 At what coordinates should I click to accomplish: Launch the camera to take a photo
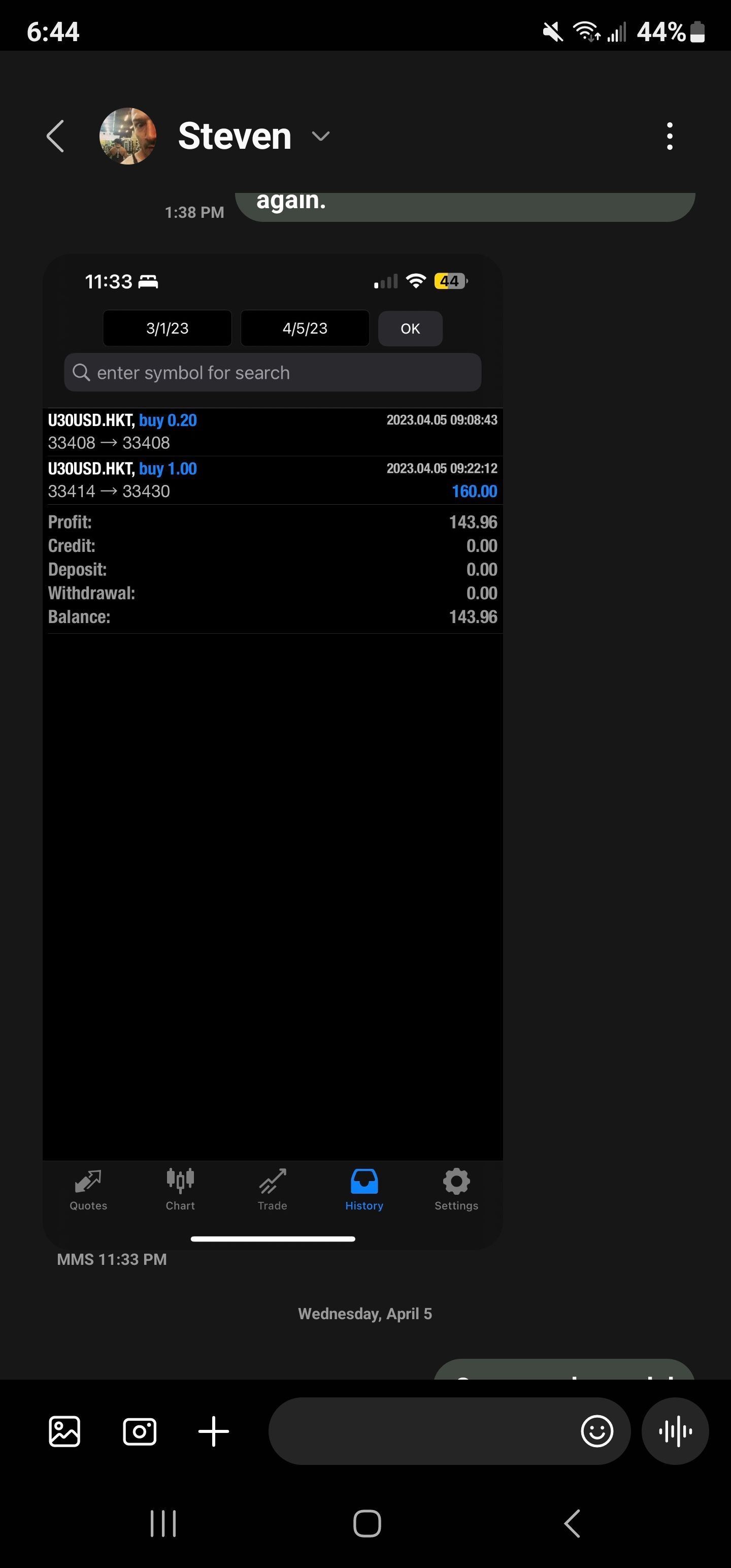pyautogui.click(x=140, y=1431)
